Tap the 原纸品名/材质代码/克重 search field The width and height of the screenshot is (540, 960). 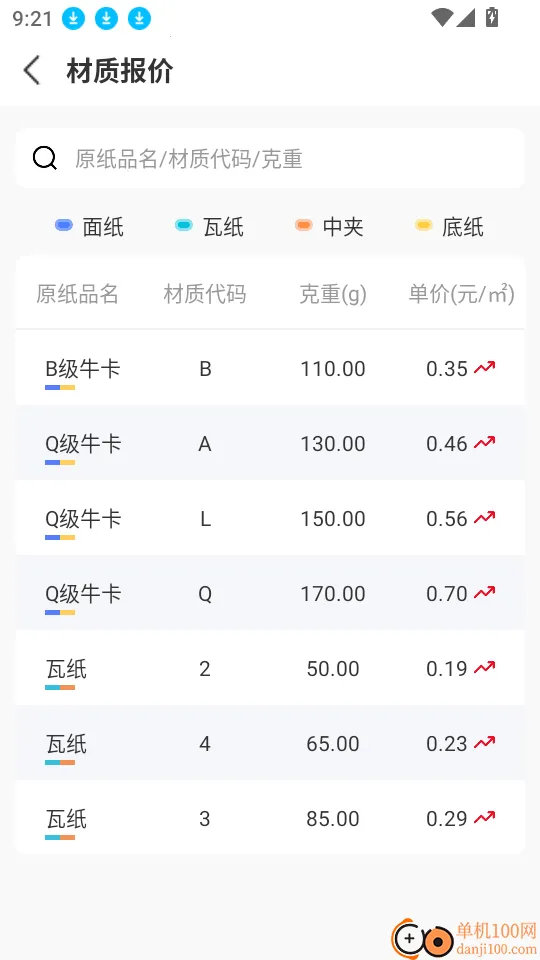pos(269,159)
